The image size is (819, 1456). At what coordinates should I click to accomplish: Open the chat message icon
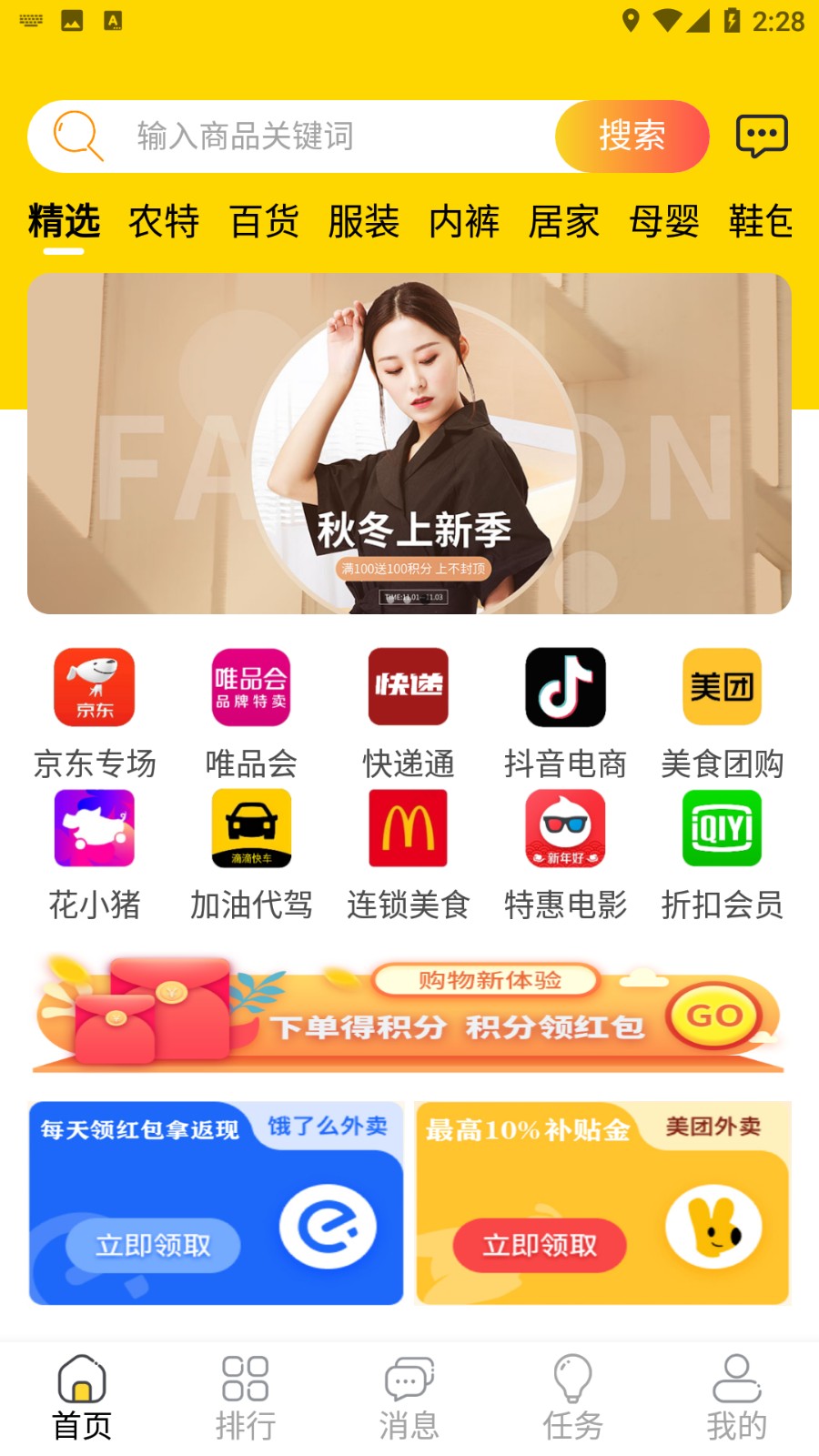762,136
